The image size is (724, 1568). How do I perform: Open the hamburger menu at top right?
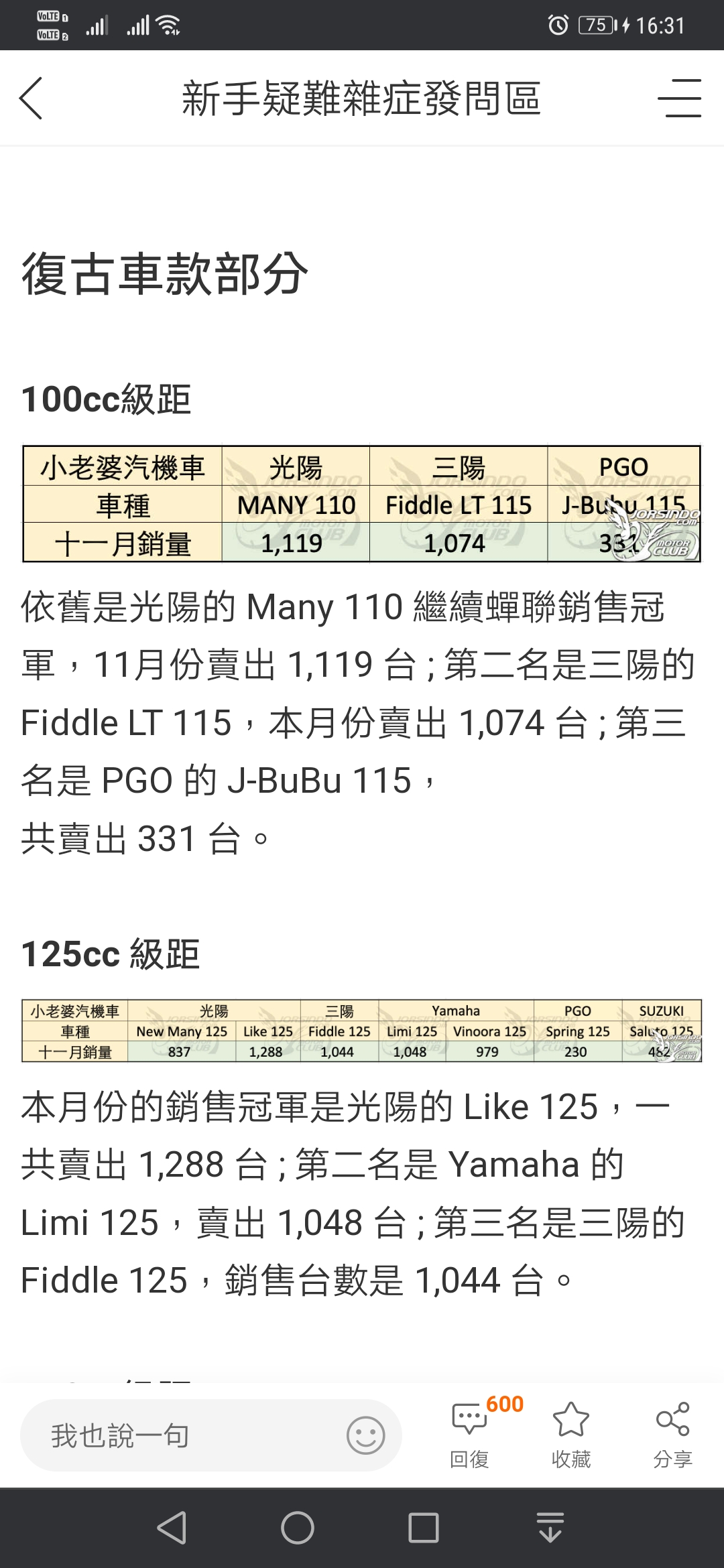[679, 98]
